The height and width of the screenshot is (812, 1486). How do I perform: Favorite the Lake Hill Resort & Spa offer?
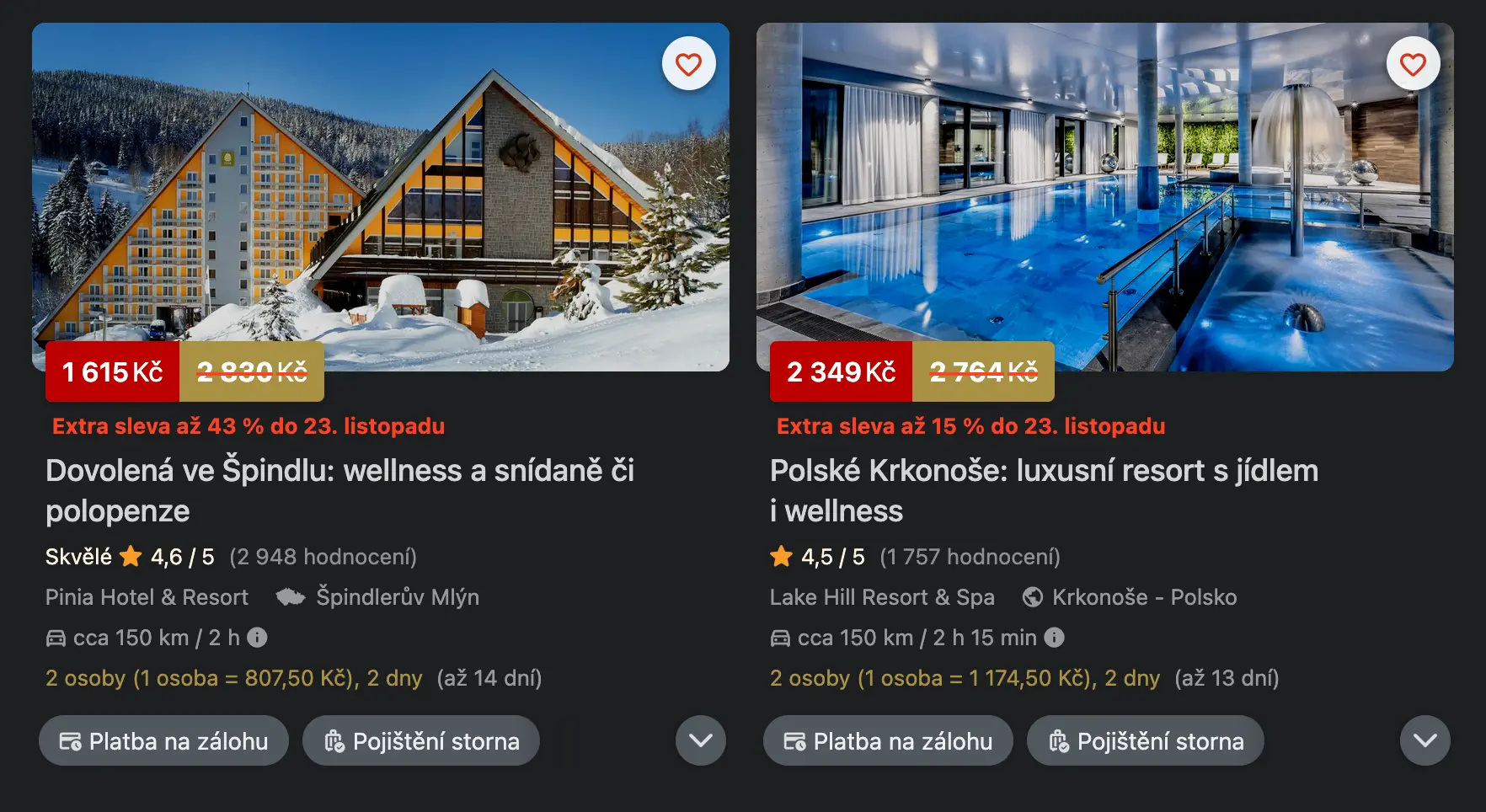pos(1413,64)
